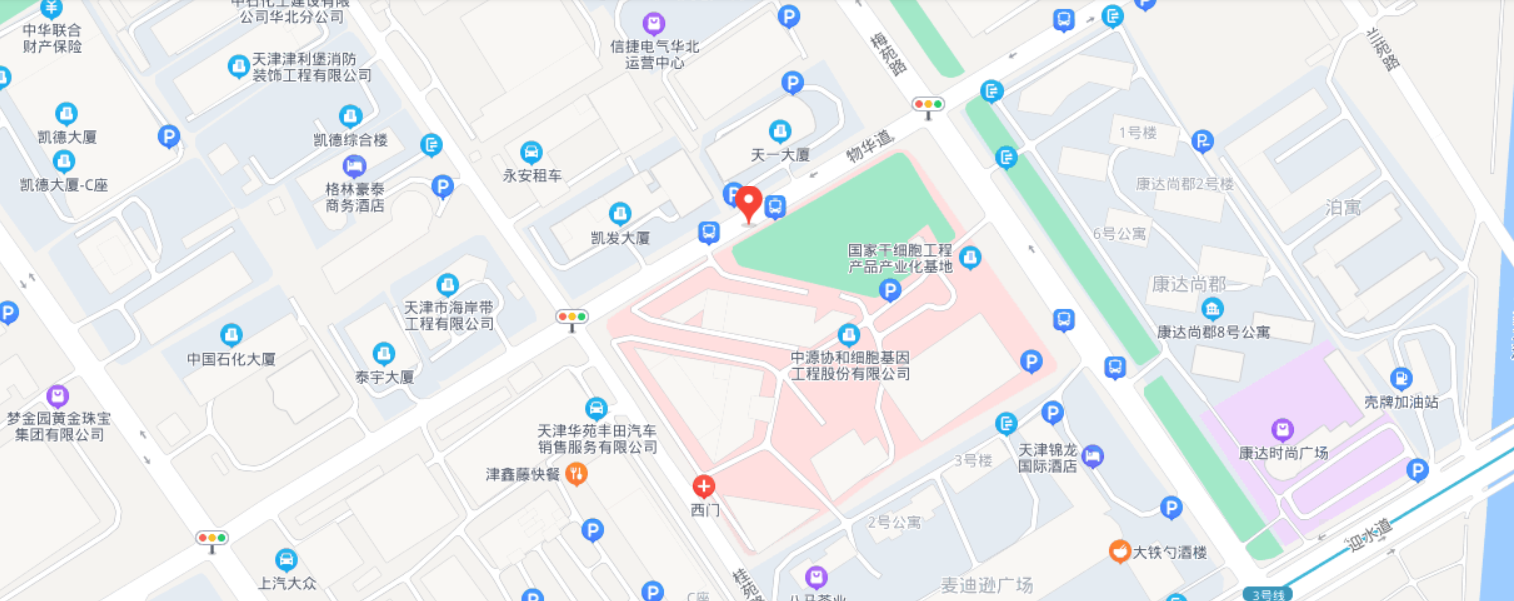Select the 凯发大厦 building marker
The height and width of the screenshot is (601, 1514).
tap(620, 214)
